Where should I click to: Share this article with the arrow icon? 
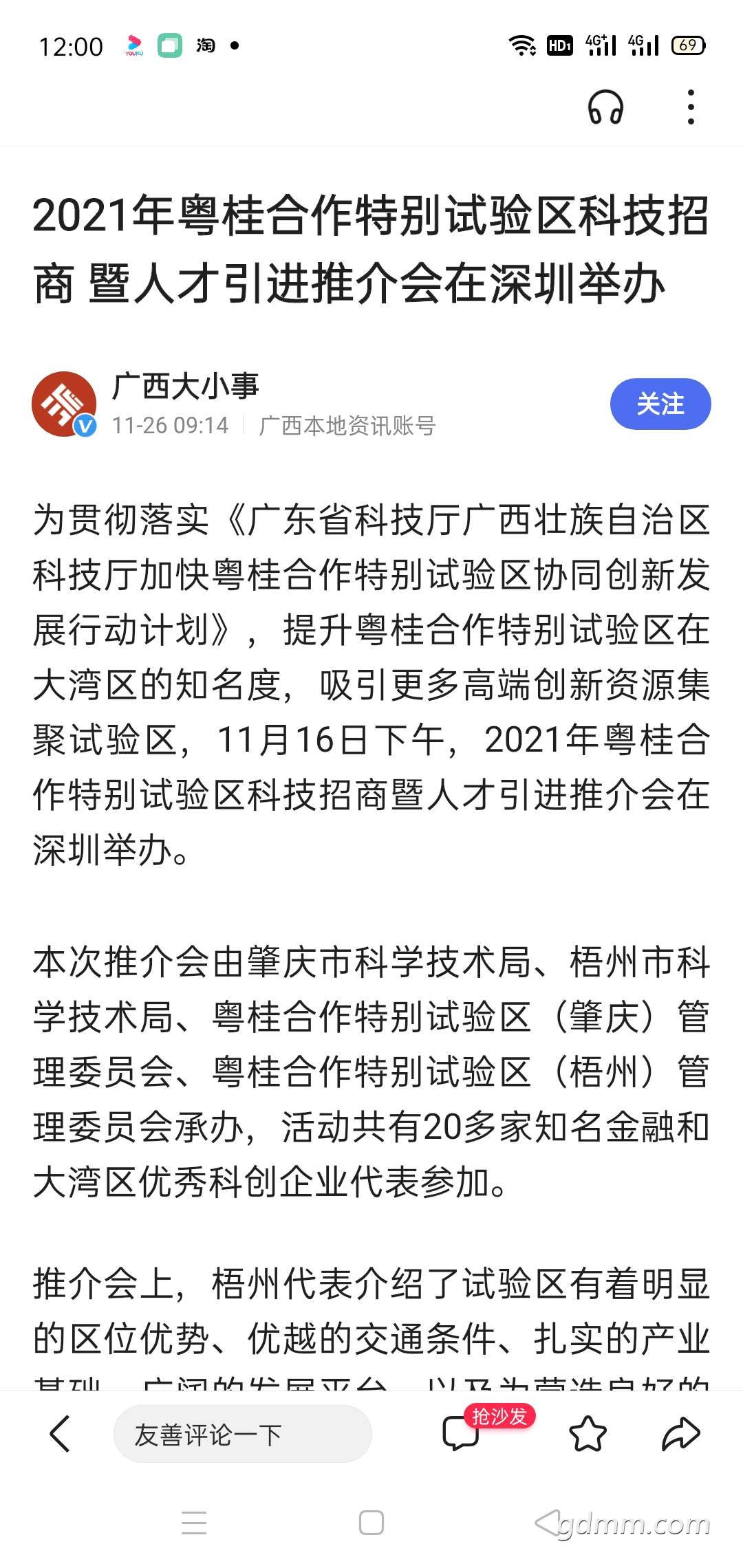pos(680,1434)
